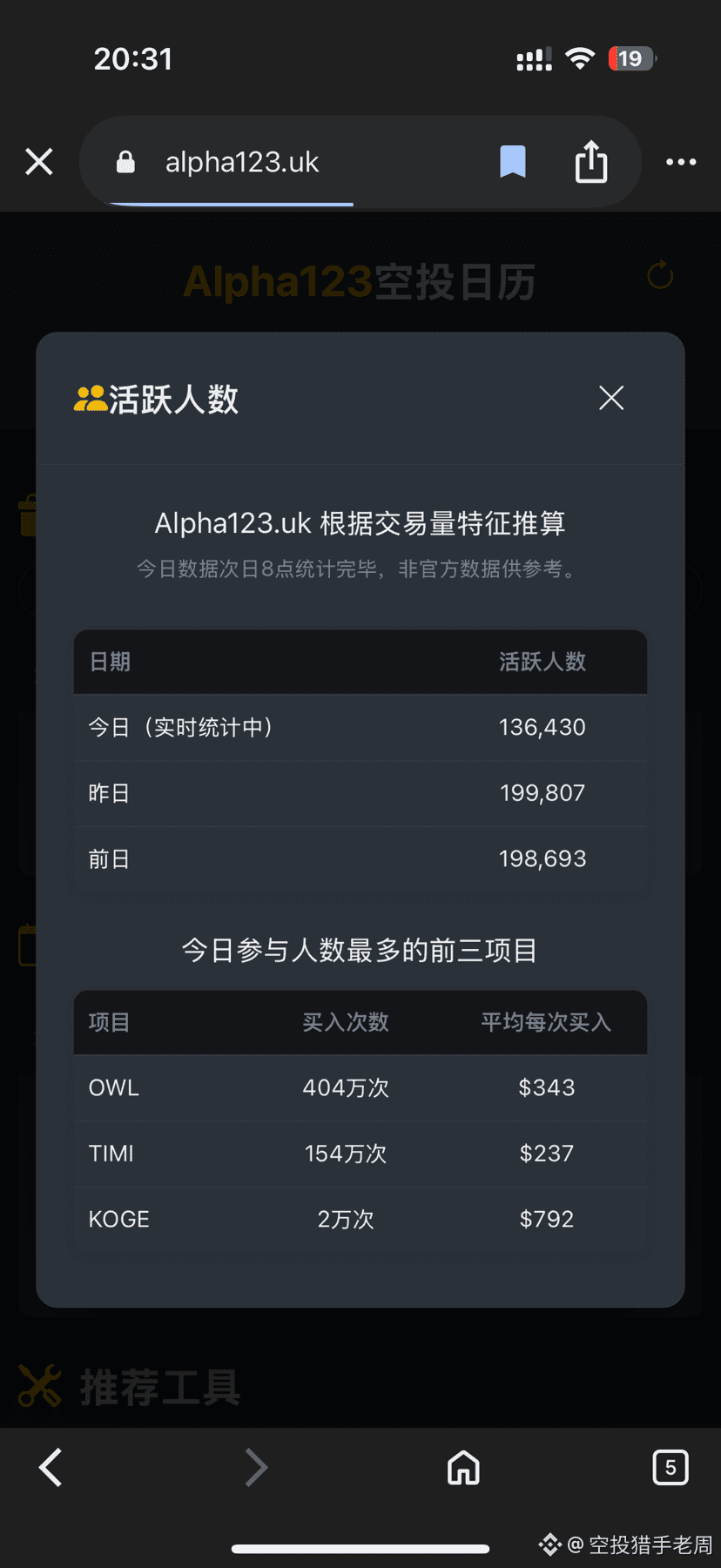Tap the 推荐工具 section heading
The width and height of the screenshot is (721, 1568).
coord(159,1386)
